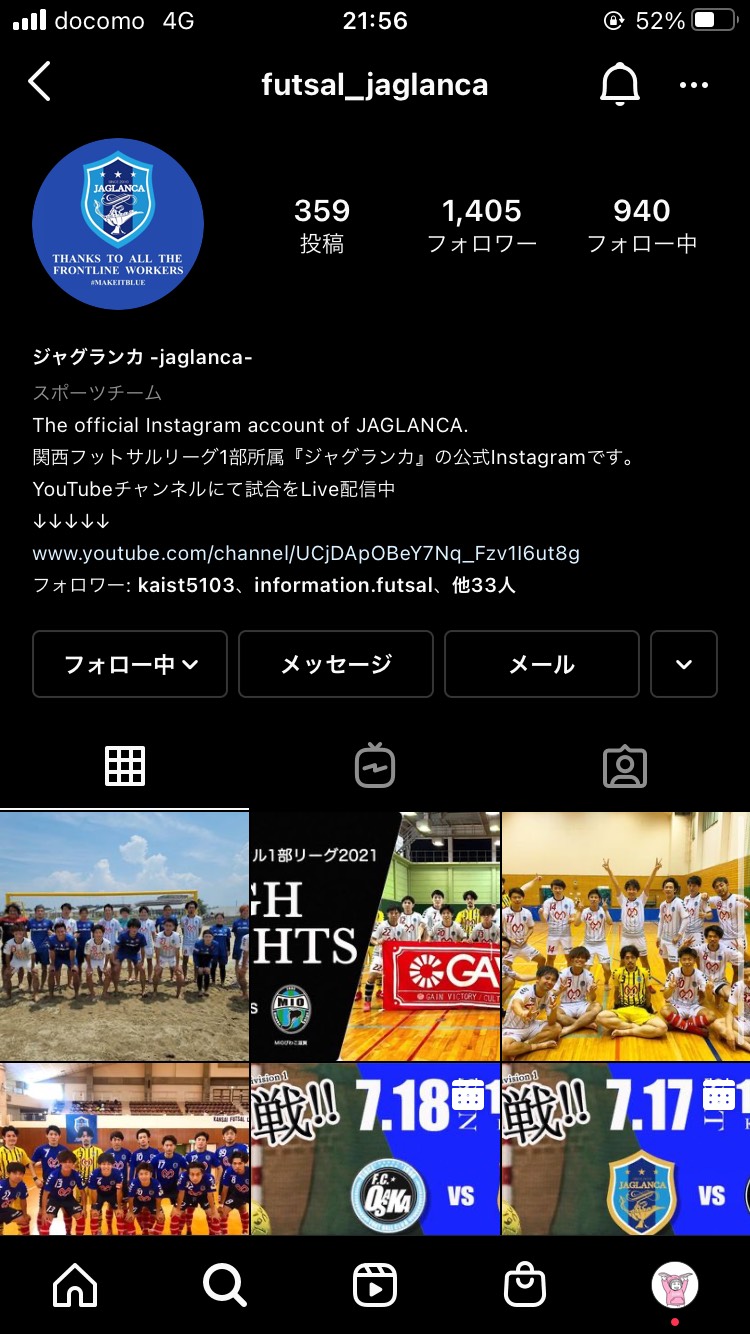Open the search and explore tab

pos(224,1285)
